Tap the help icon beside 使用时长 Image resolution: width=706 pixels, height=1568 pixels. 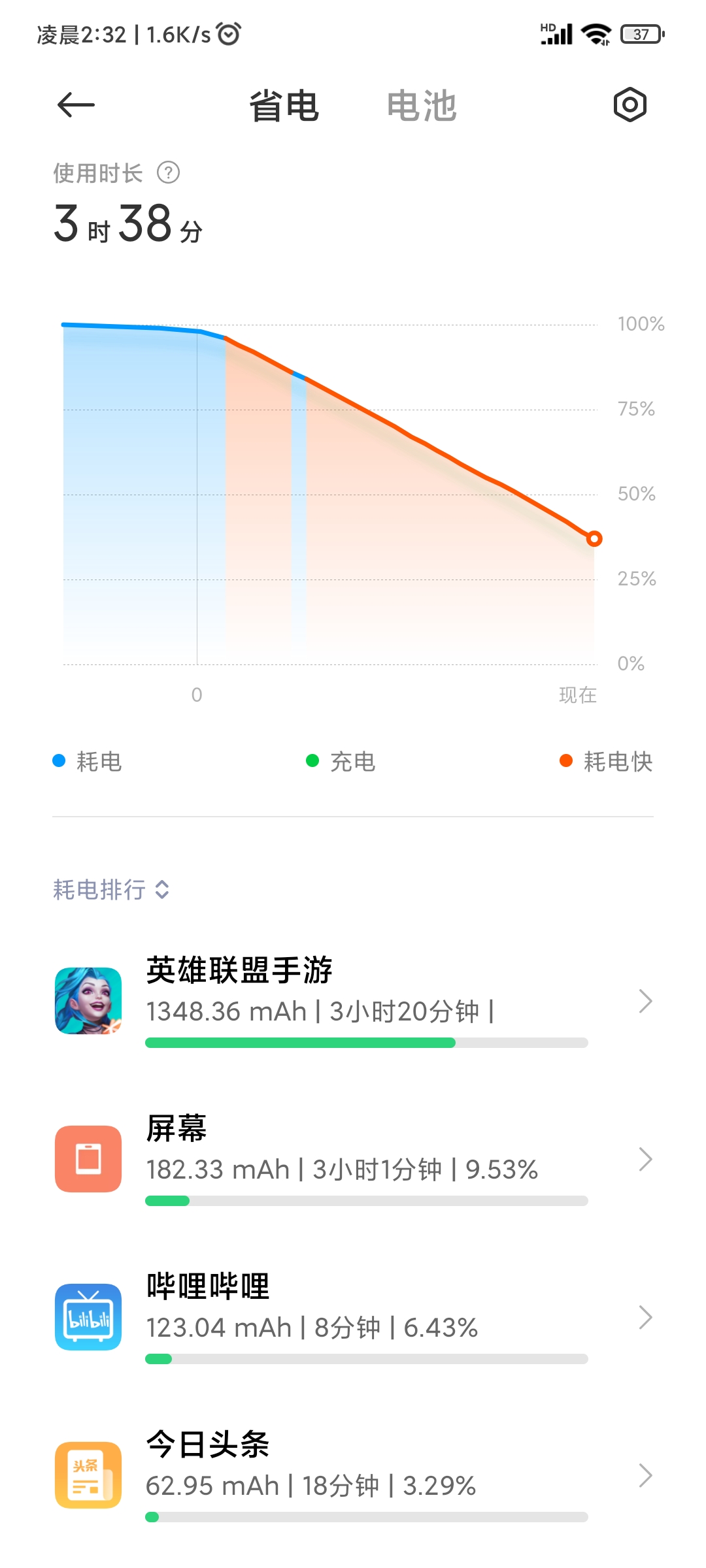169,173
